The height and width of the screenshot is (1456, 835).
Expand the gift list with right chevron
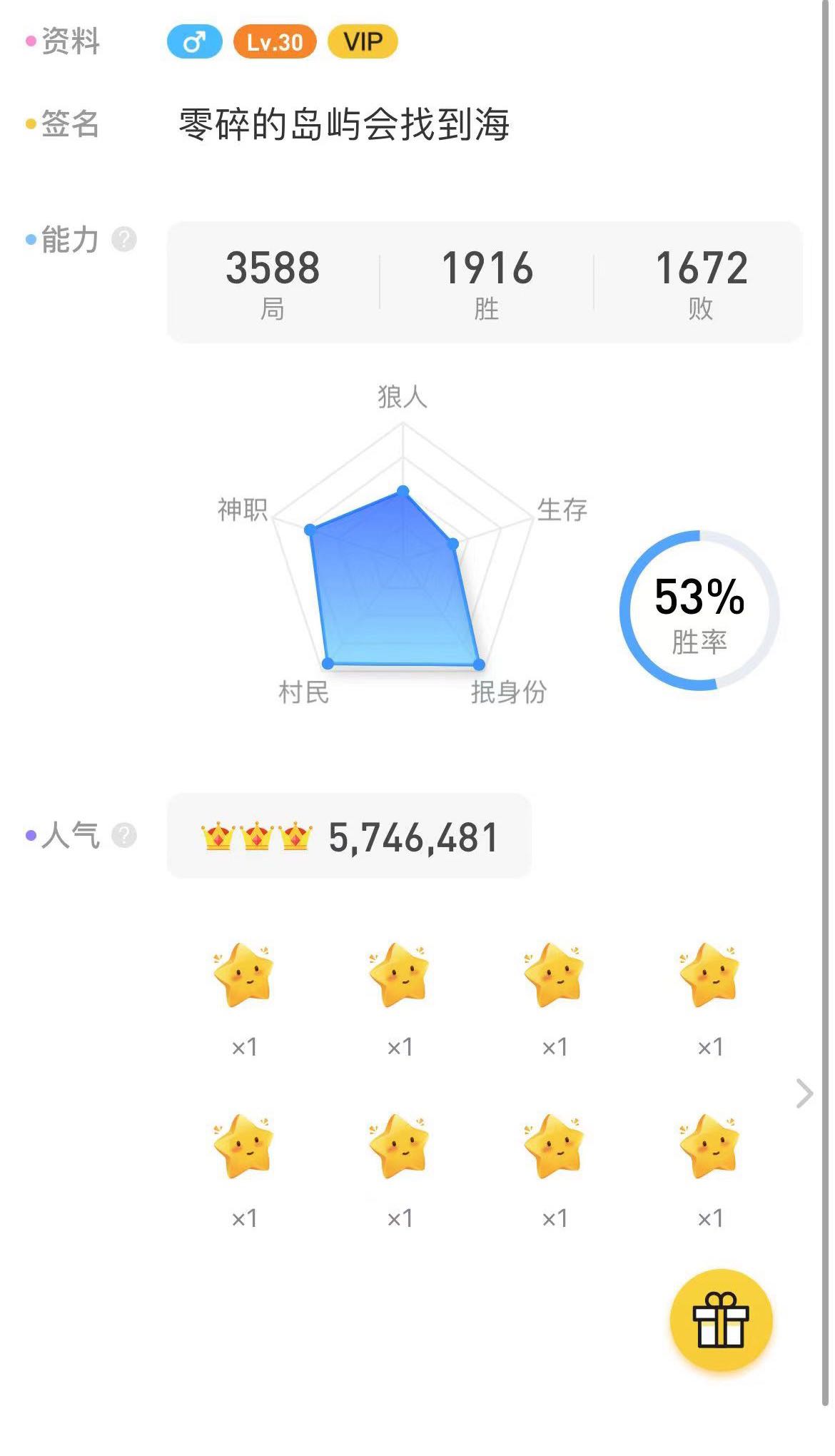point(804,1093)
